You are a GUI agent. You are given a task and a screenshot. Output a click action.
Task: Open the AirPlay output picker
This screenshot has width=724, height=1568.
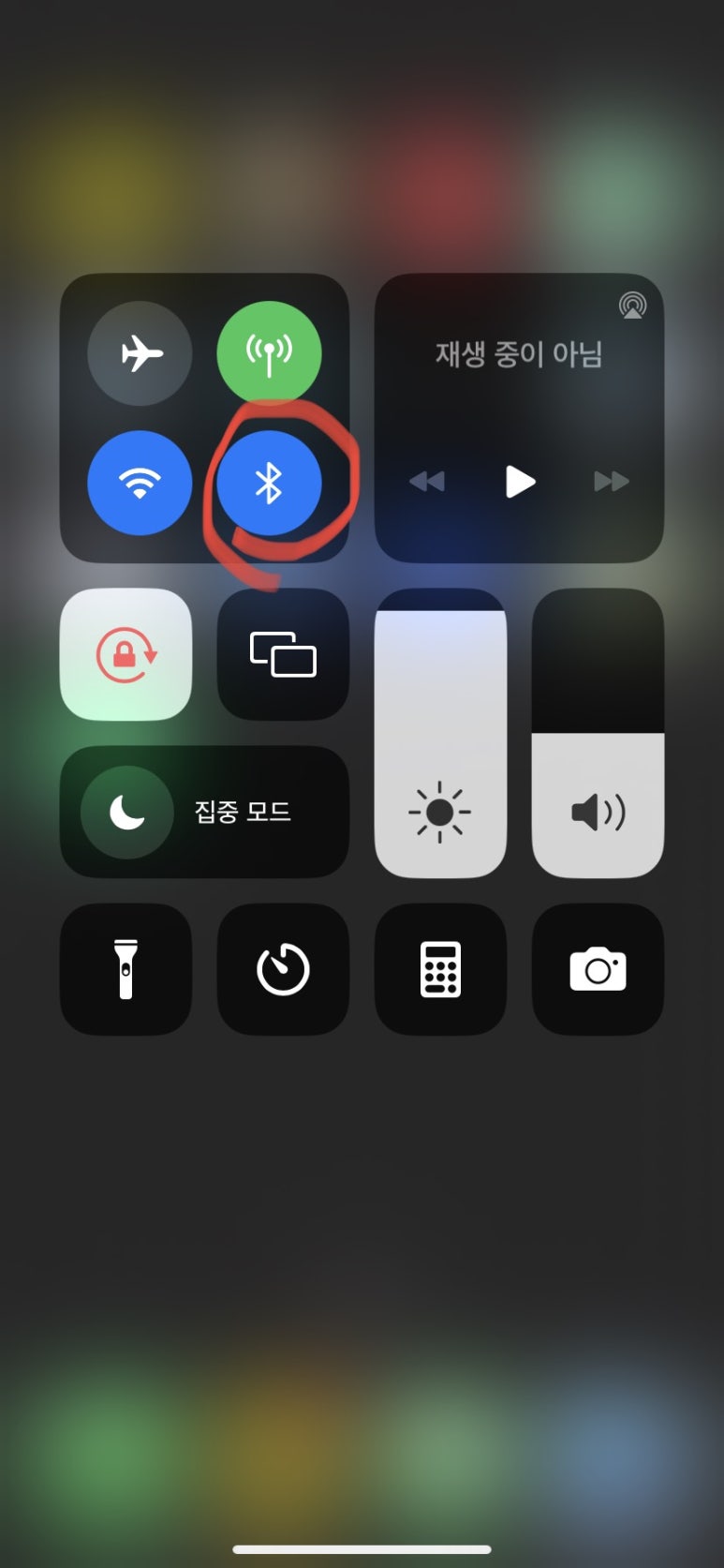tap(632, 306)
